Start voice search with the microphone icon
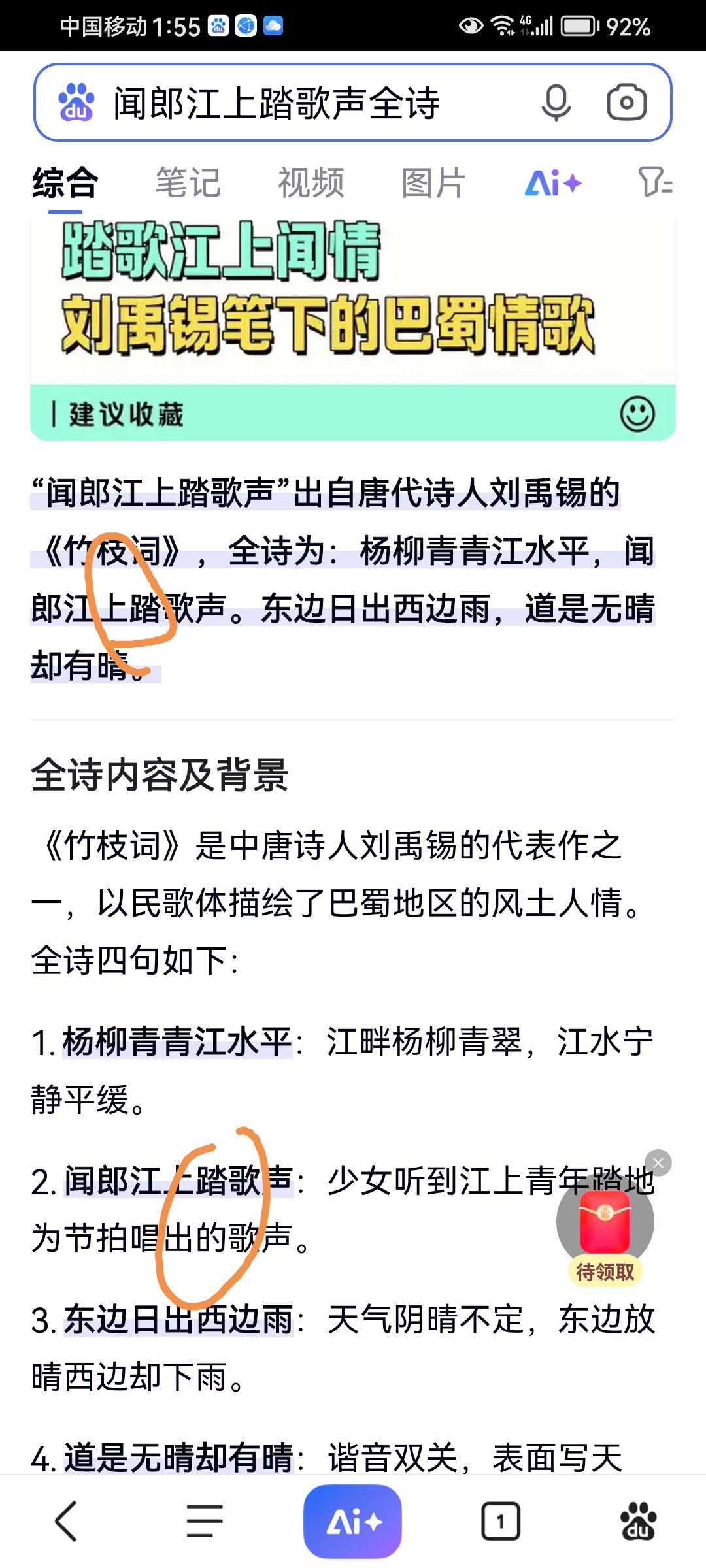 tap(556, 103)
